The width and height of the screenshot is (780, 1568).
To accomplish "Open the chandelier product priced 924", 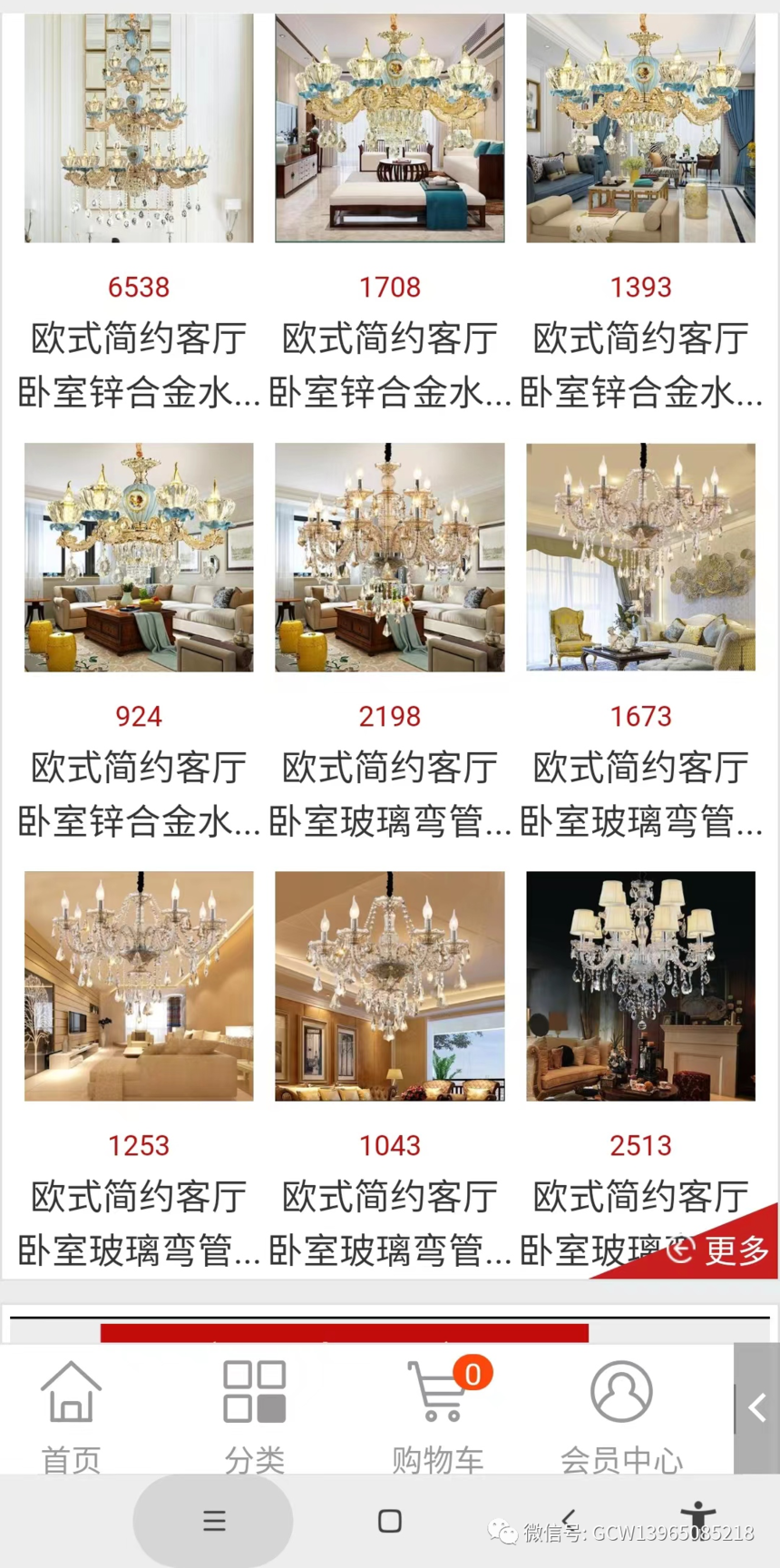I will click(x=139, y=557).
